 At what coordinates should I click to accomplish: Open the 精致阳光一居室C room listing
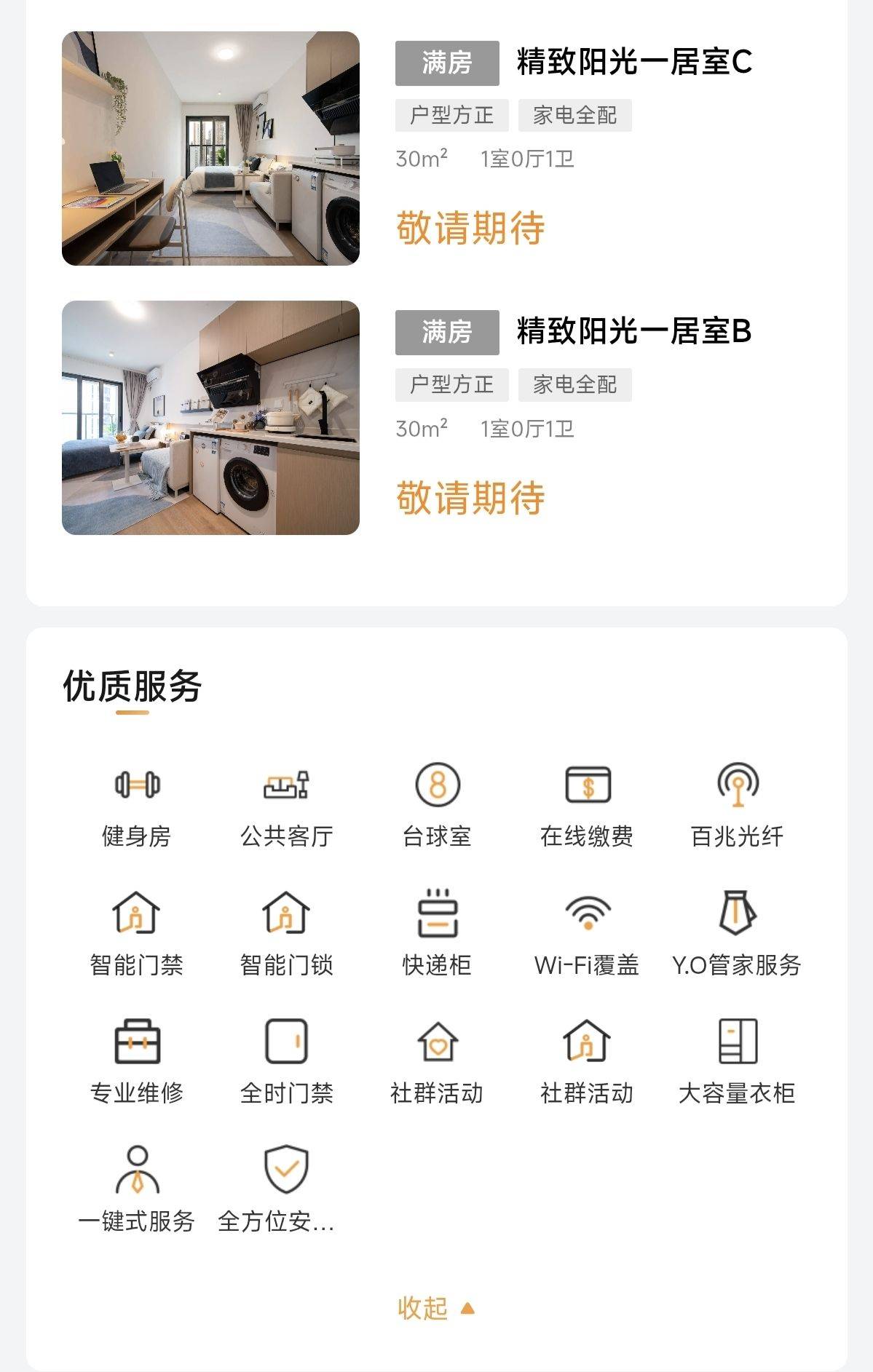(633, 63)
